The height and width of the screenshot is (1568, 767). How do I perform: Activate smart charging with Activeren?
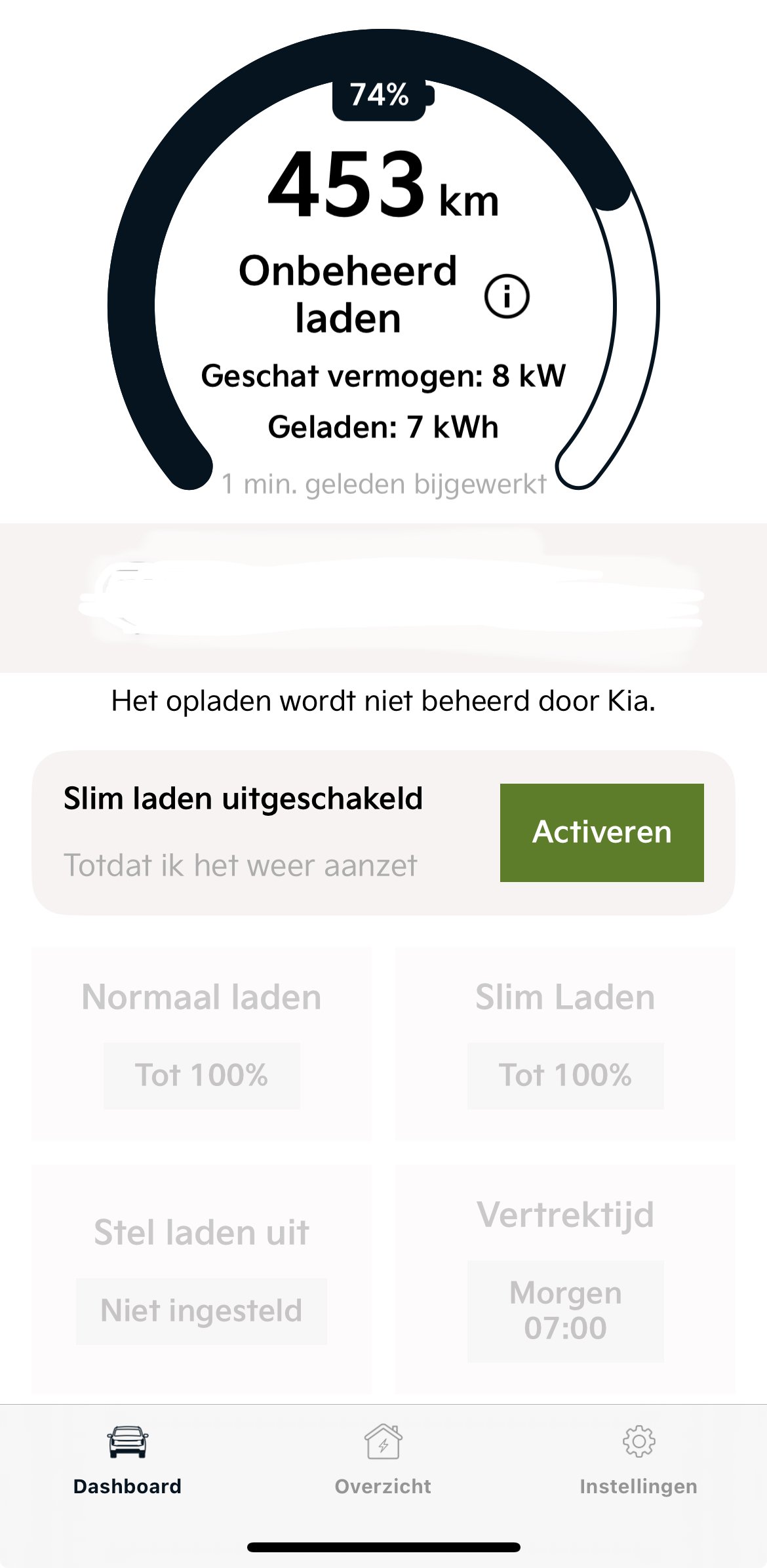tap(601, 832)
